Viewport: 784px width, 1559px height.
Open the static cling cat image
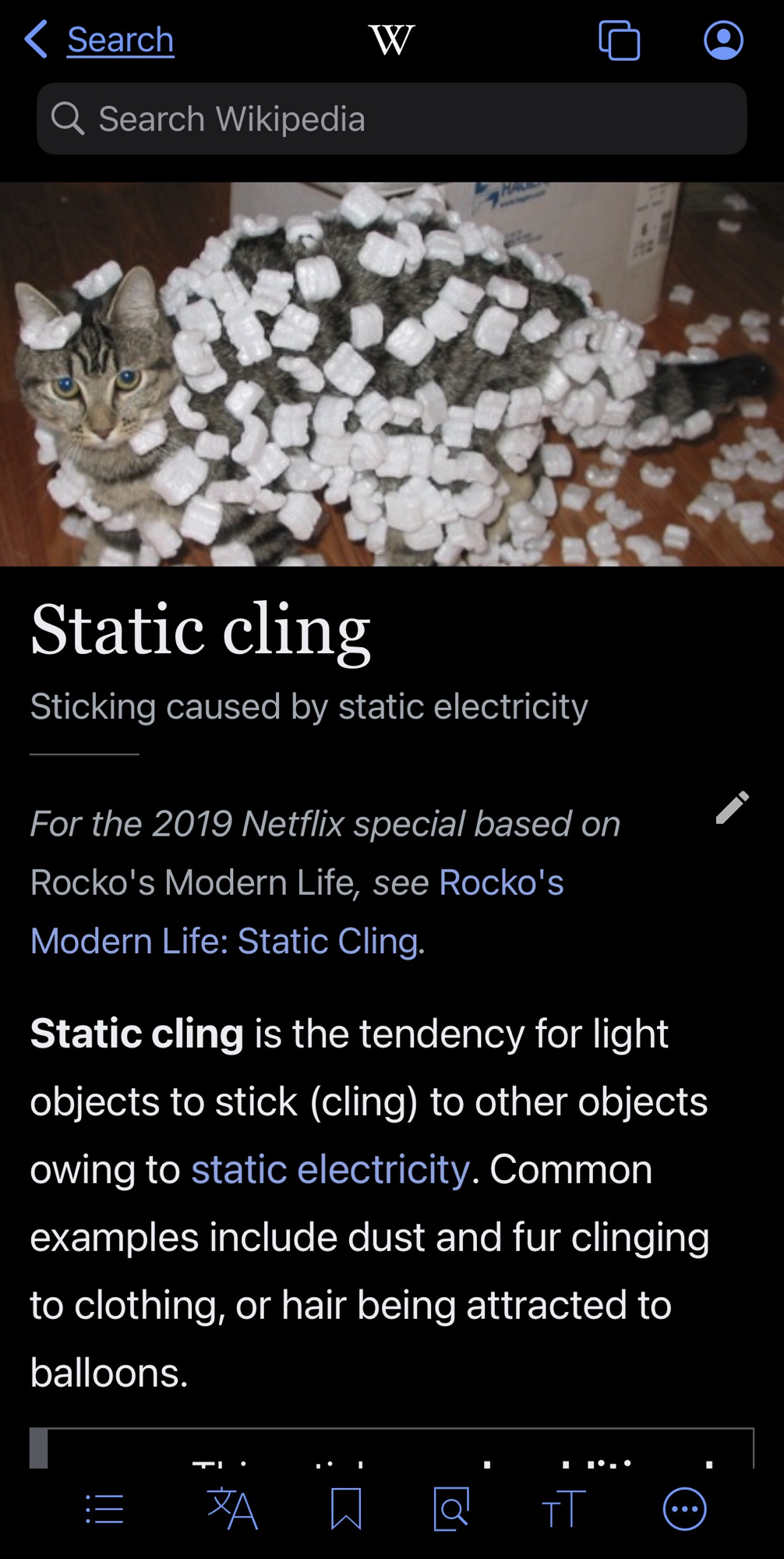pos(391,374)
